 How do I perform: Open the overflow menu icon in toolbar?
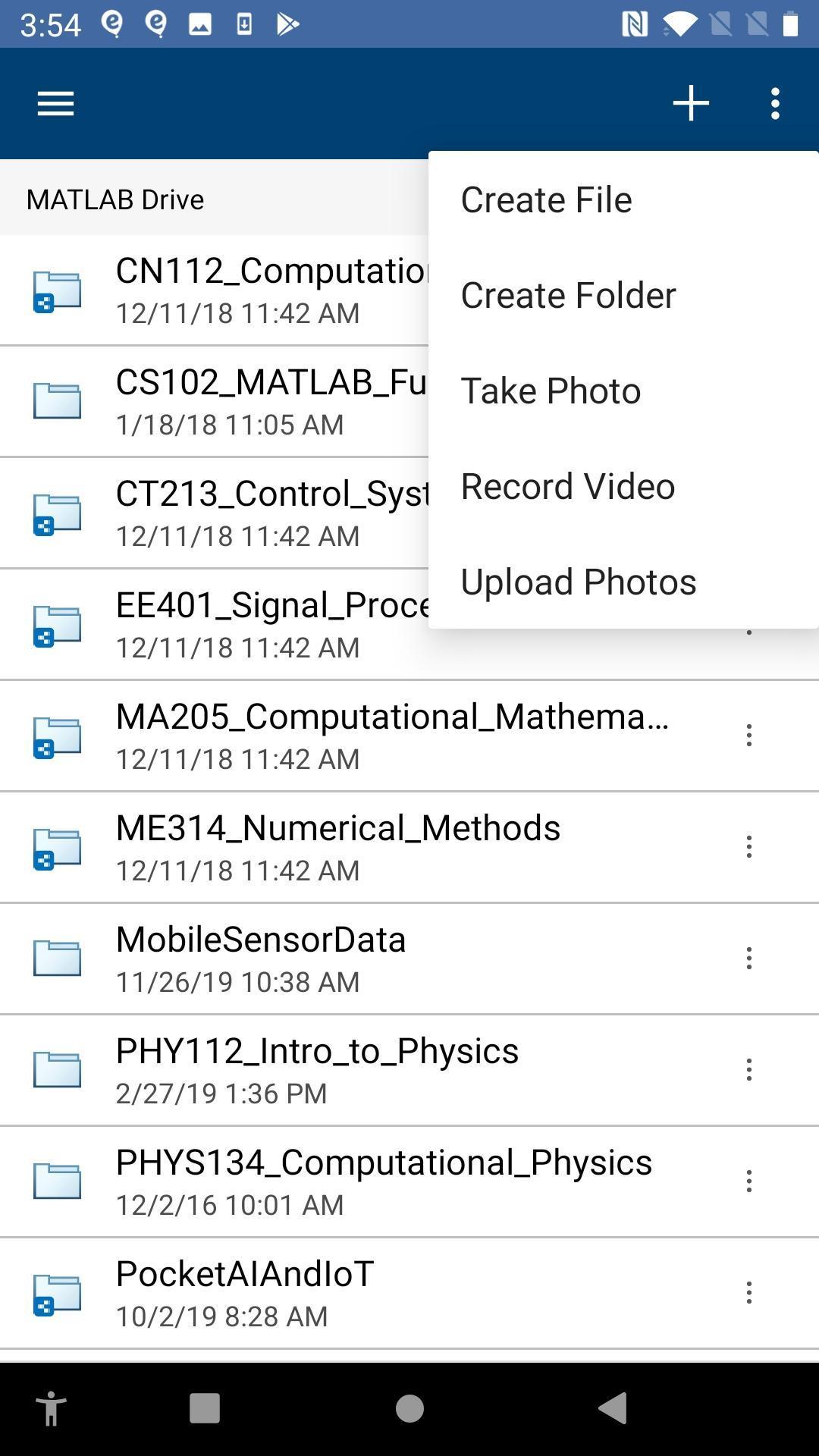(774, 103)
